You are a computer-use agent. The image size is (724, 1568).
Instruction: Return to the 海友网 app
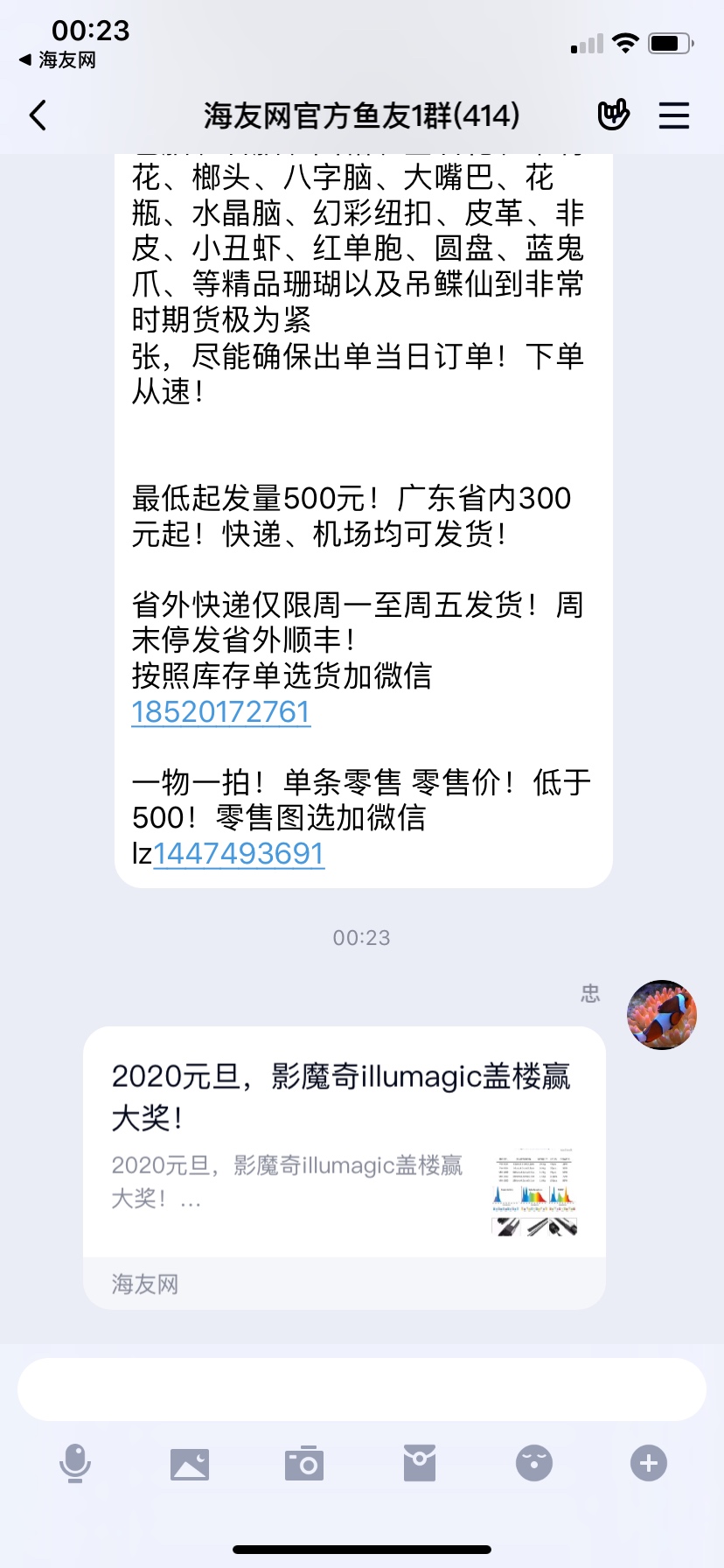point(58,60)
